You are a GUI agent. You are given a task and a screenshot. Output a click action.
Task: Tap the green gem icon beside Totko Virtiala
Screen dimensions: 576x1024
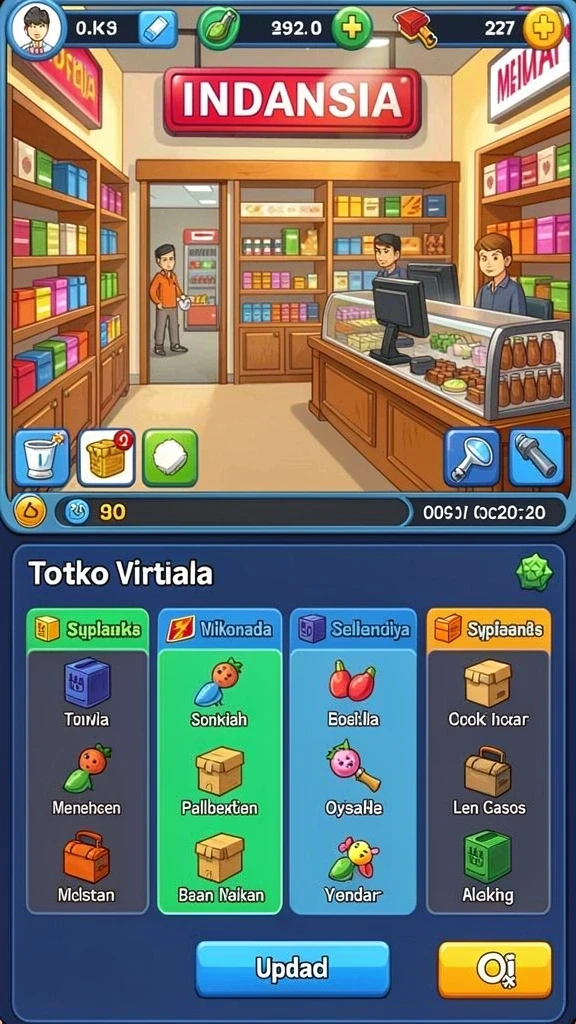534,573
